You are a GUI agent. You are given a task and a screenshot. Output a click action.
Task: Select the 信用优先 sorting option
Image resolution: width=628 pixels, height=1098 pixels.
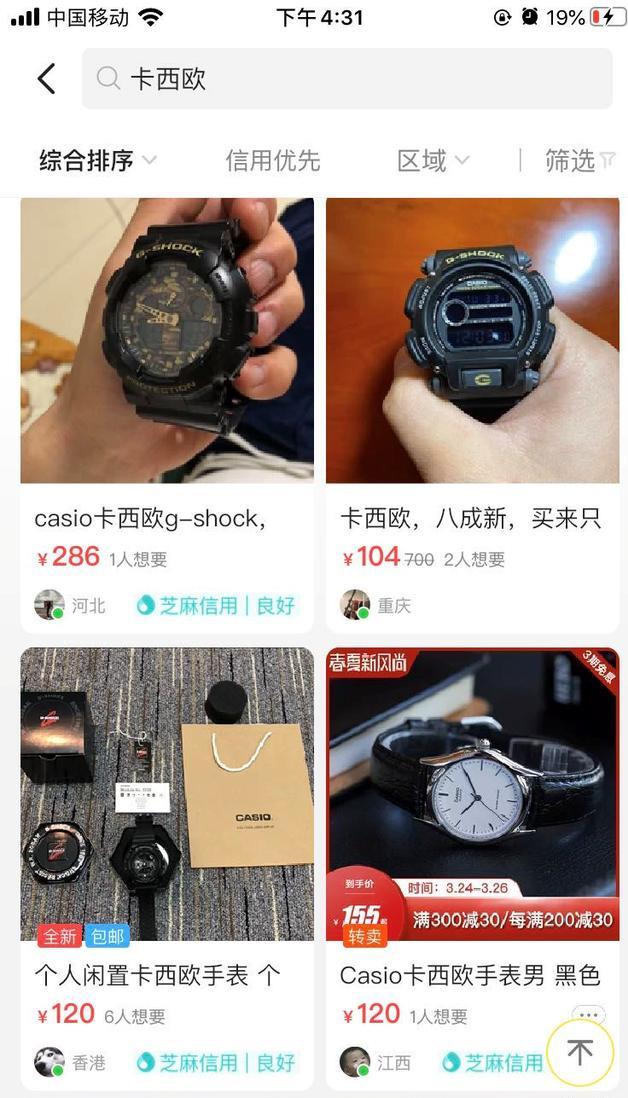[272, 160]
